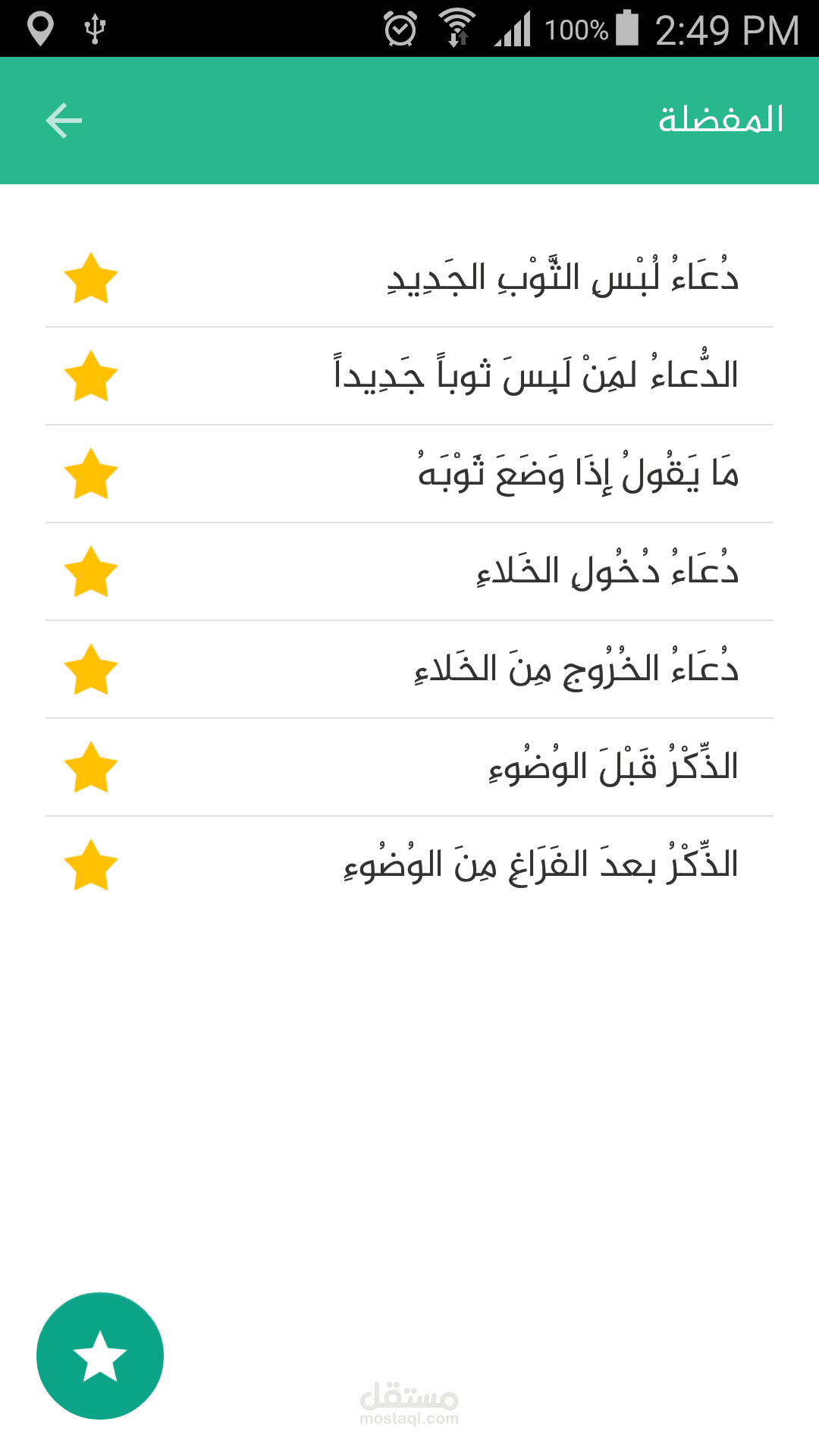The width and height of the screenshot is (819, 1456).
Task: Open دُعَاءُ دُخُولِ الخَلاءِ entry
Action: coord(607,572)
